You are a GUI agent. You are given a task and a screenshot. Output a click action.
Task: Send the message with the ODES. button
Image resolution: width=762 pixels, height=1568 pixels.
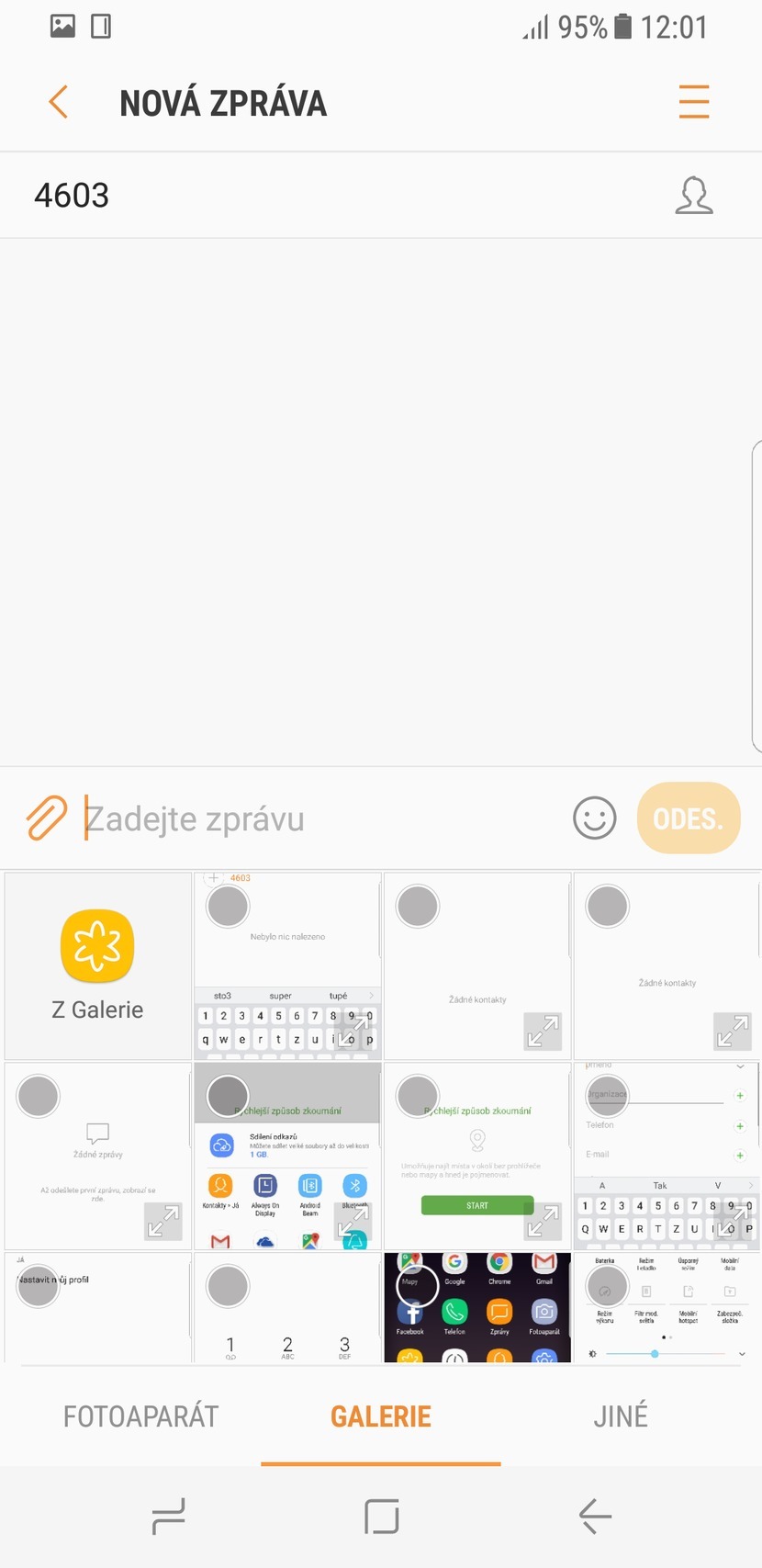689,818
